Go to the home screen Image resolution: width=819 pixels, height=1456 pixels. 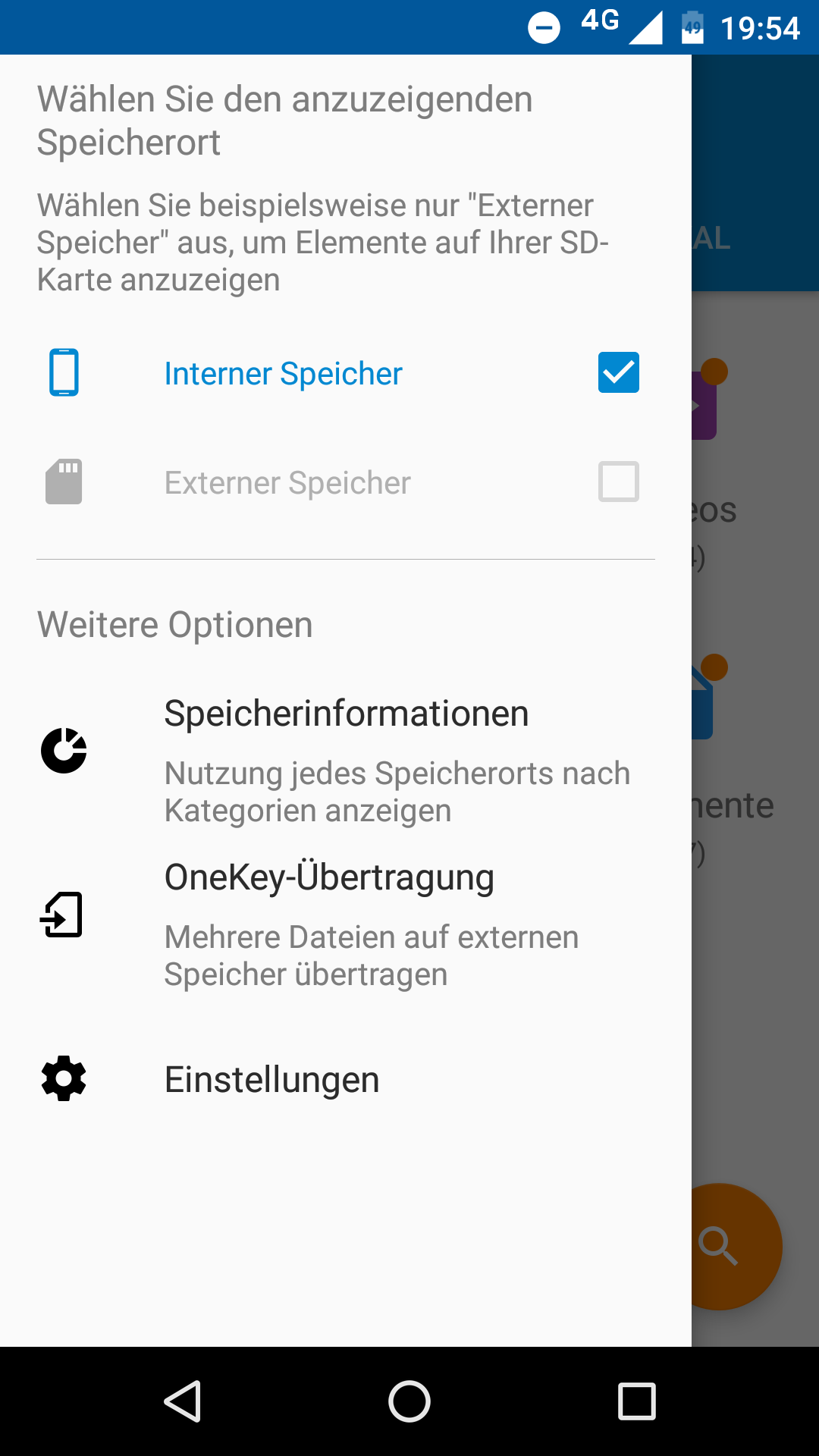(x=409, y=1401)
